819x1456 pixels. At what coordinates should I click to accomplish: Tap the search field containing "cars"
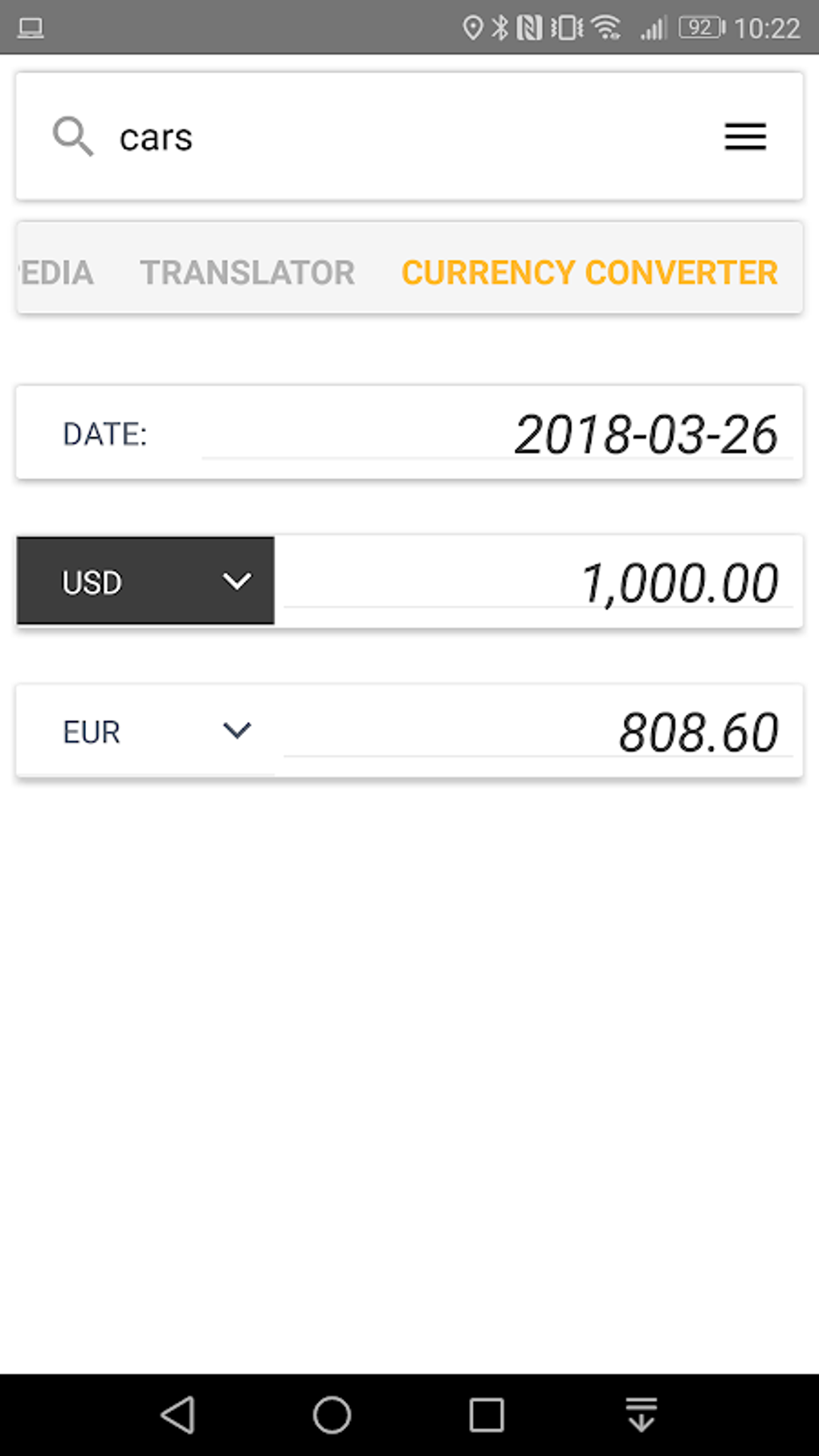pyautogui.click(x=401, y=137)
